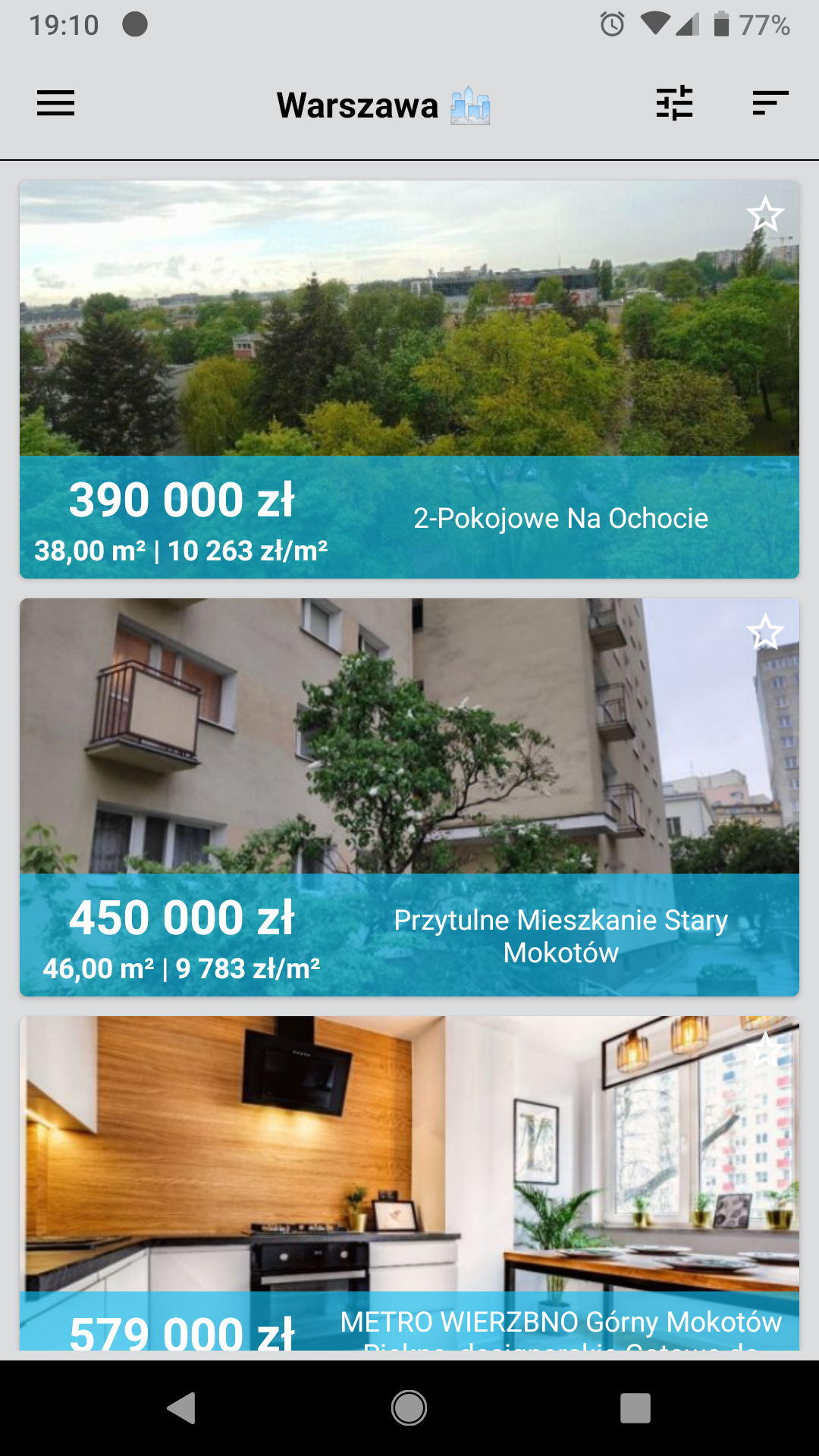Viewport: 819px width, 1456px height.
Task: Open the 2-Pokojowe Na Ochocie listing
Action: tap(409, 341)
